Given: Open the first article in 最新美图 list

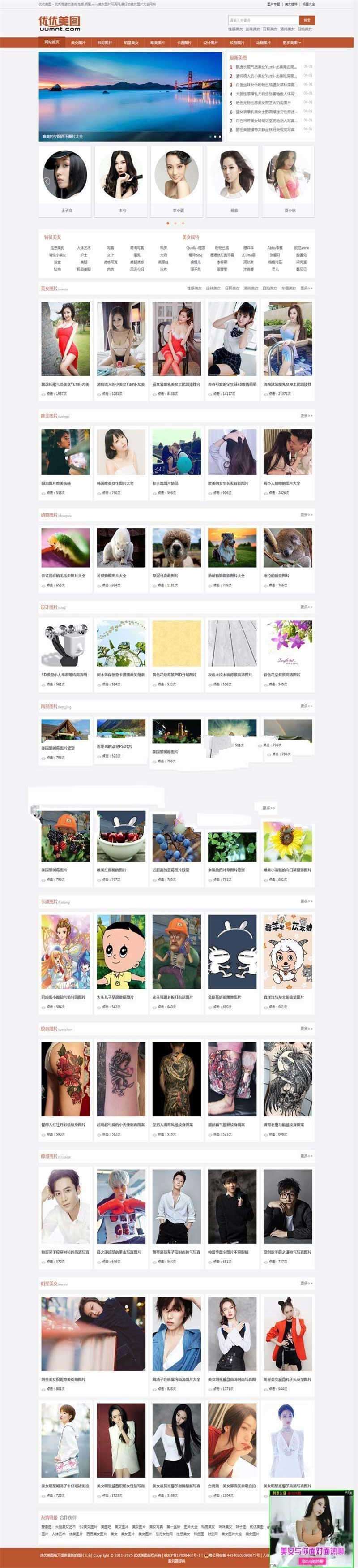Looking at the screenshot, I should click(x=266, y=67).
